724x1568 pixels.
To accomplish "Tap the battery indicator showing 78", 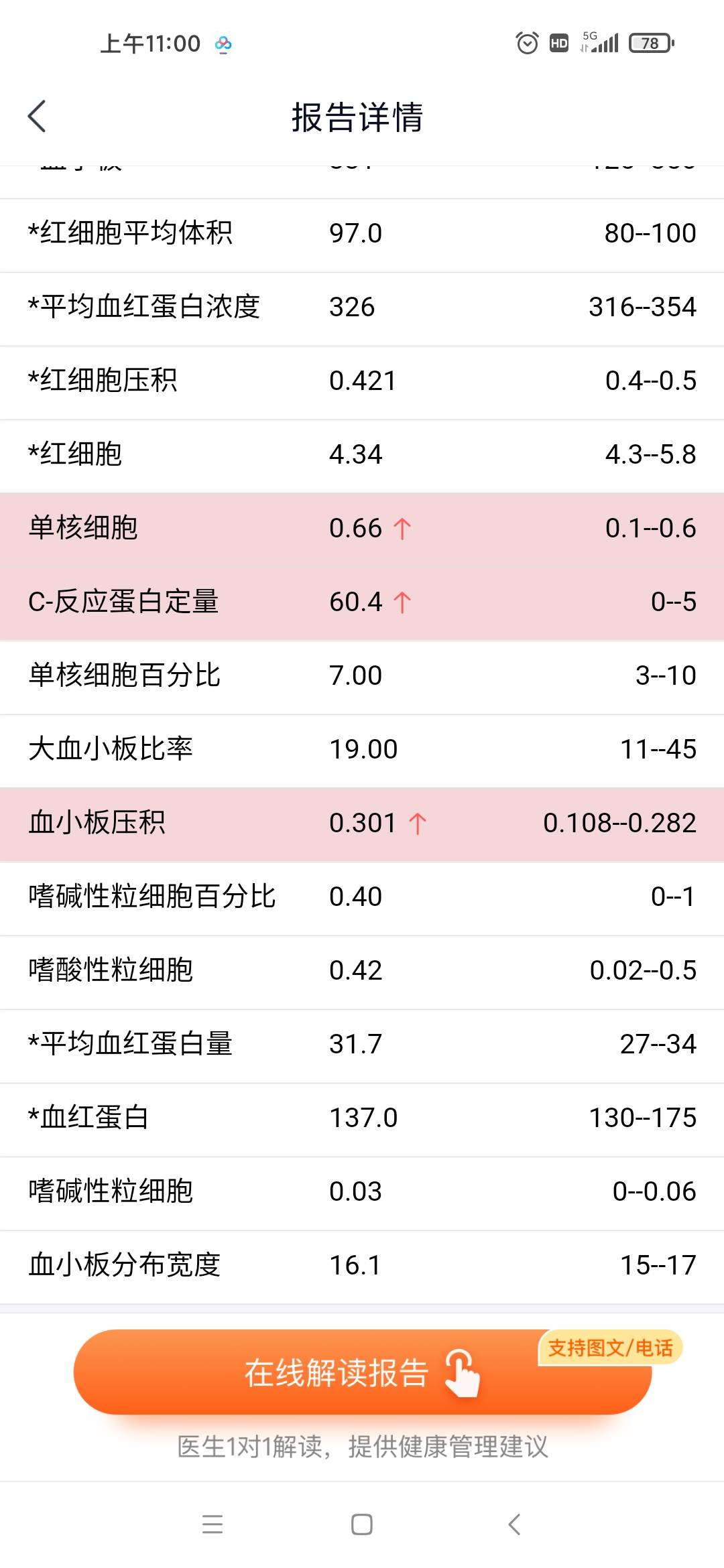I will pos(649,43).
